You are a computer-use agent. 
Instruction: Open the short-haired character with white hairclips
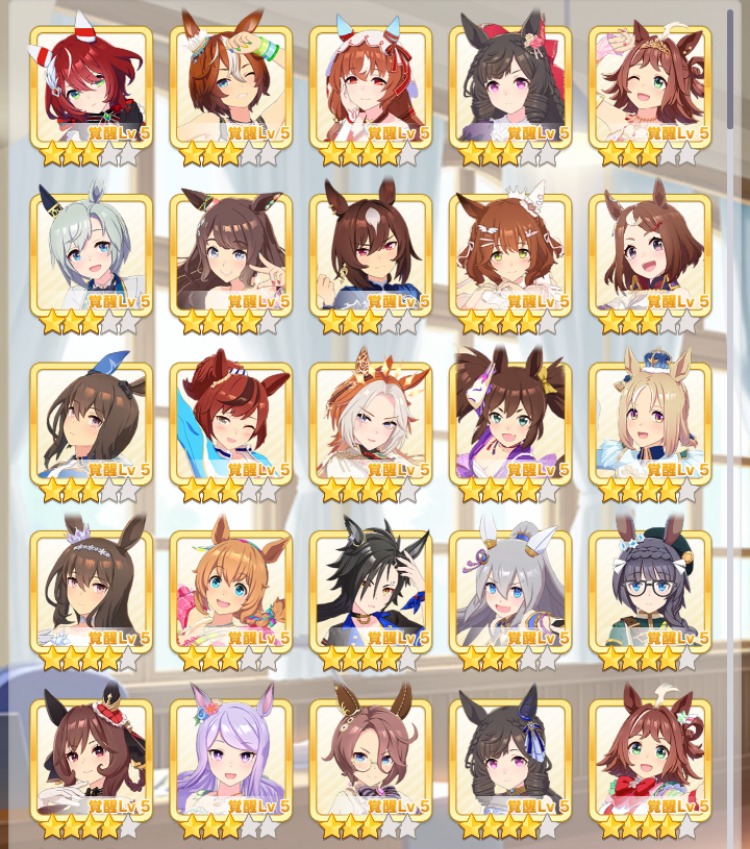pyautogui.click(x=510, y=253)
